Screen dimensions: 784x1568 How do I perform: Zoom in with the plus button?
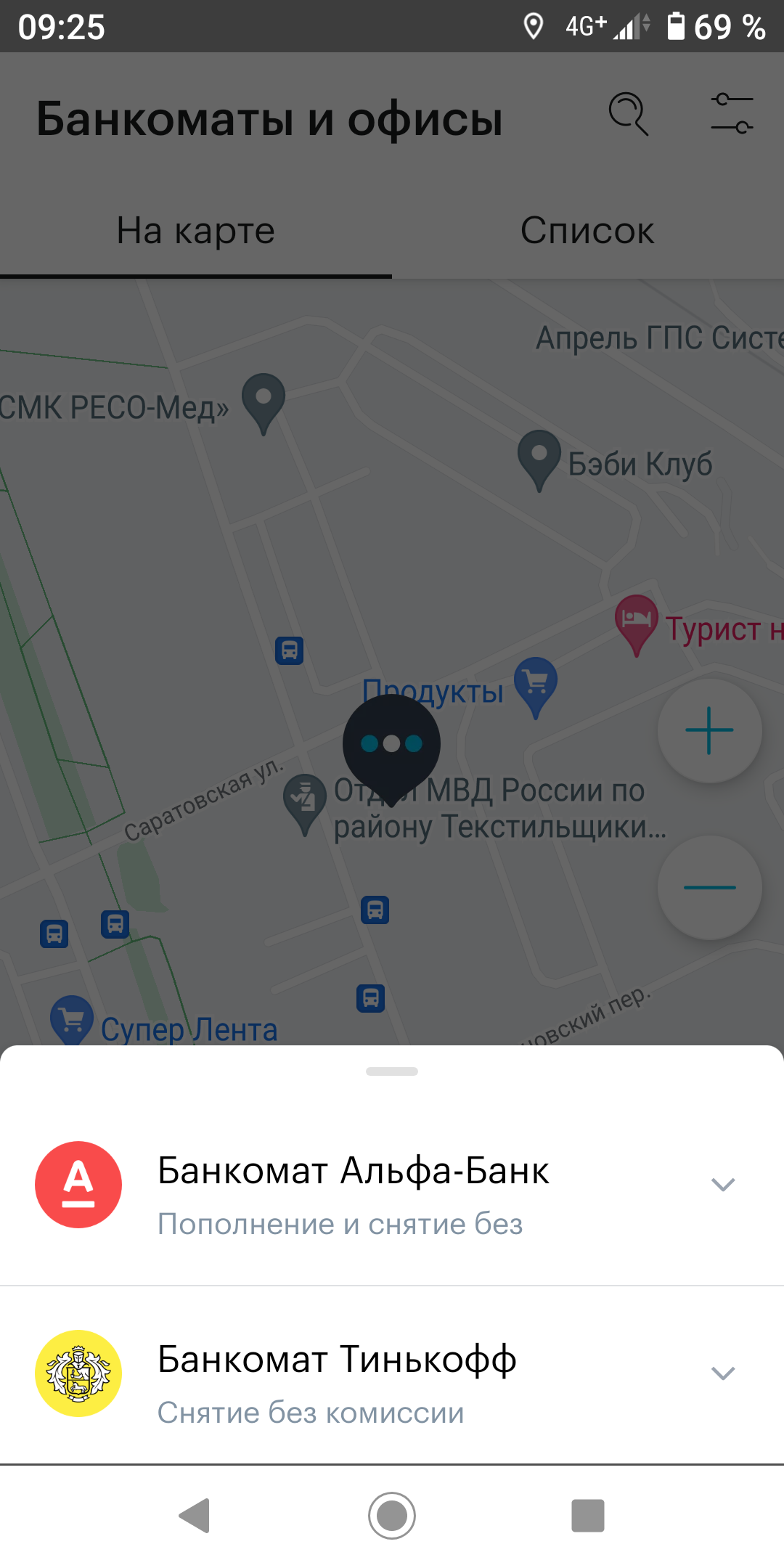pyautogui.click(x=709, y=731)
